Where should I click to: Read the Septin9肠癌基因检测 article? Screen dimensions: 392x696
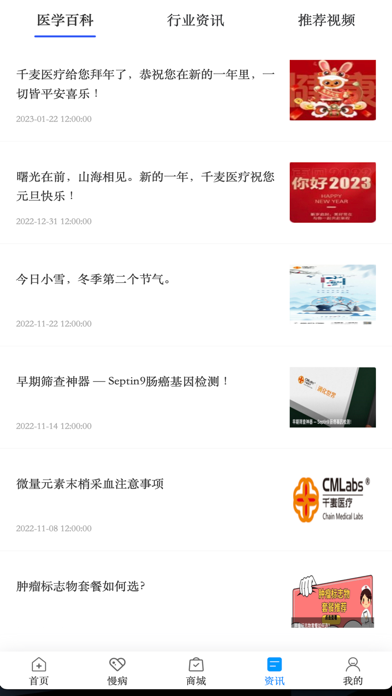point(196,397)
